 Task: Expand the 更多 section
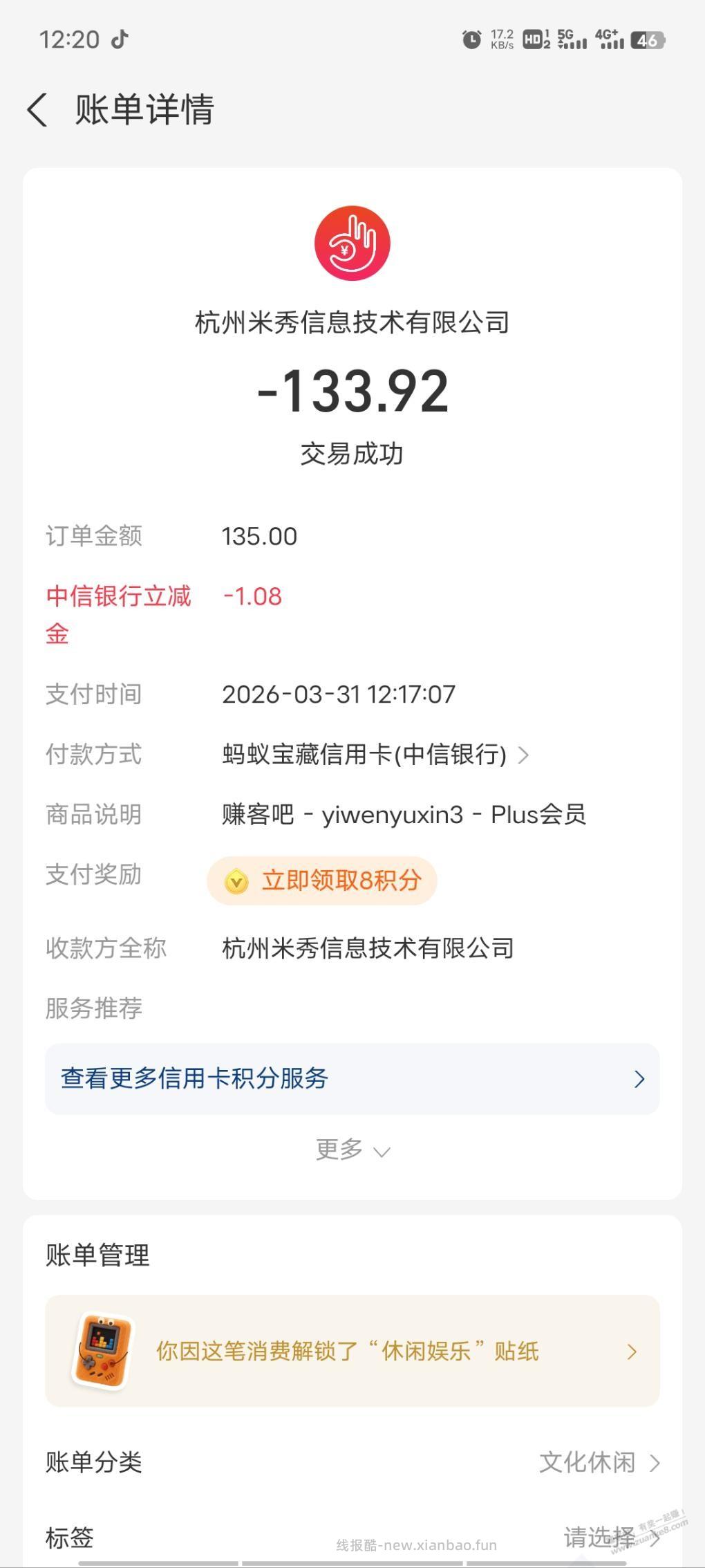coord(352,1150)
